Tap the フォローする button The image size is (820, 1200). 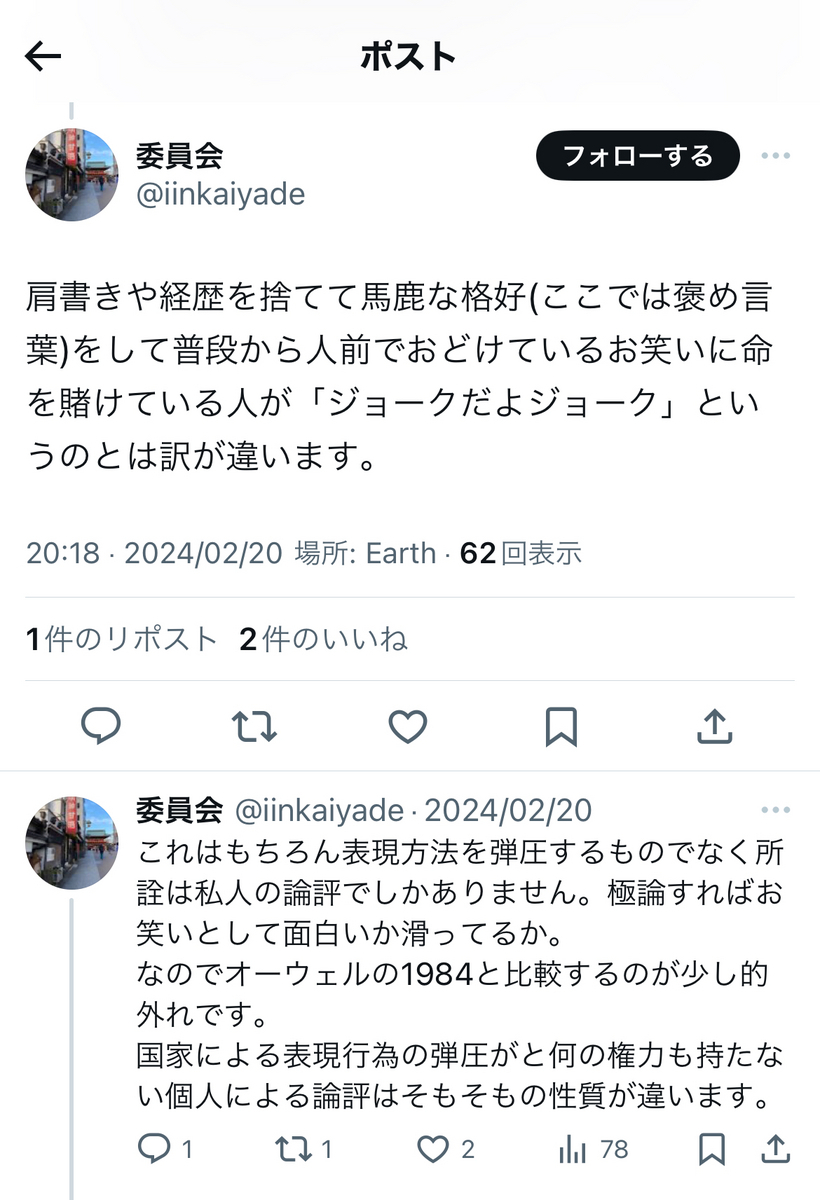[638, 156]
